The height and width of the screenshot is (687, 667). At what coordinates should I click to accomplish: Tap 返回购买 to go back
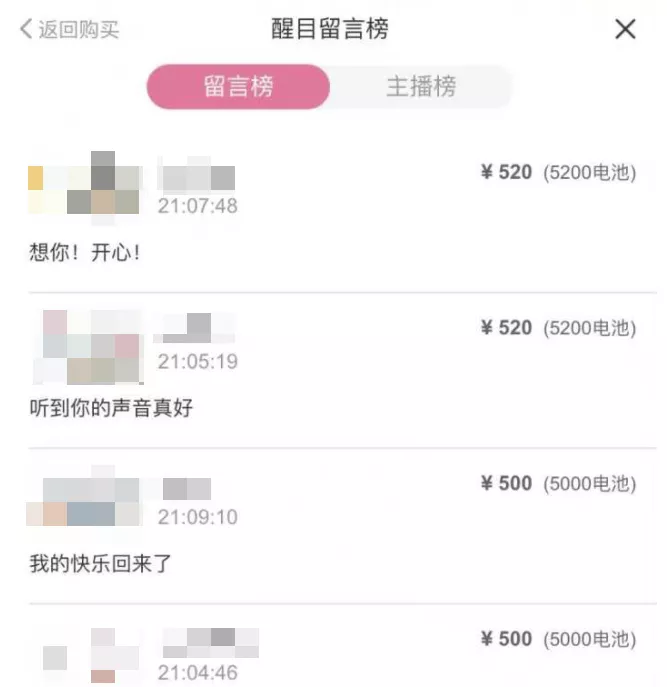[x=70, y=30]
